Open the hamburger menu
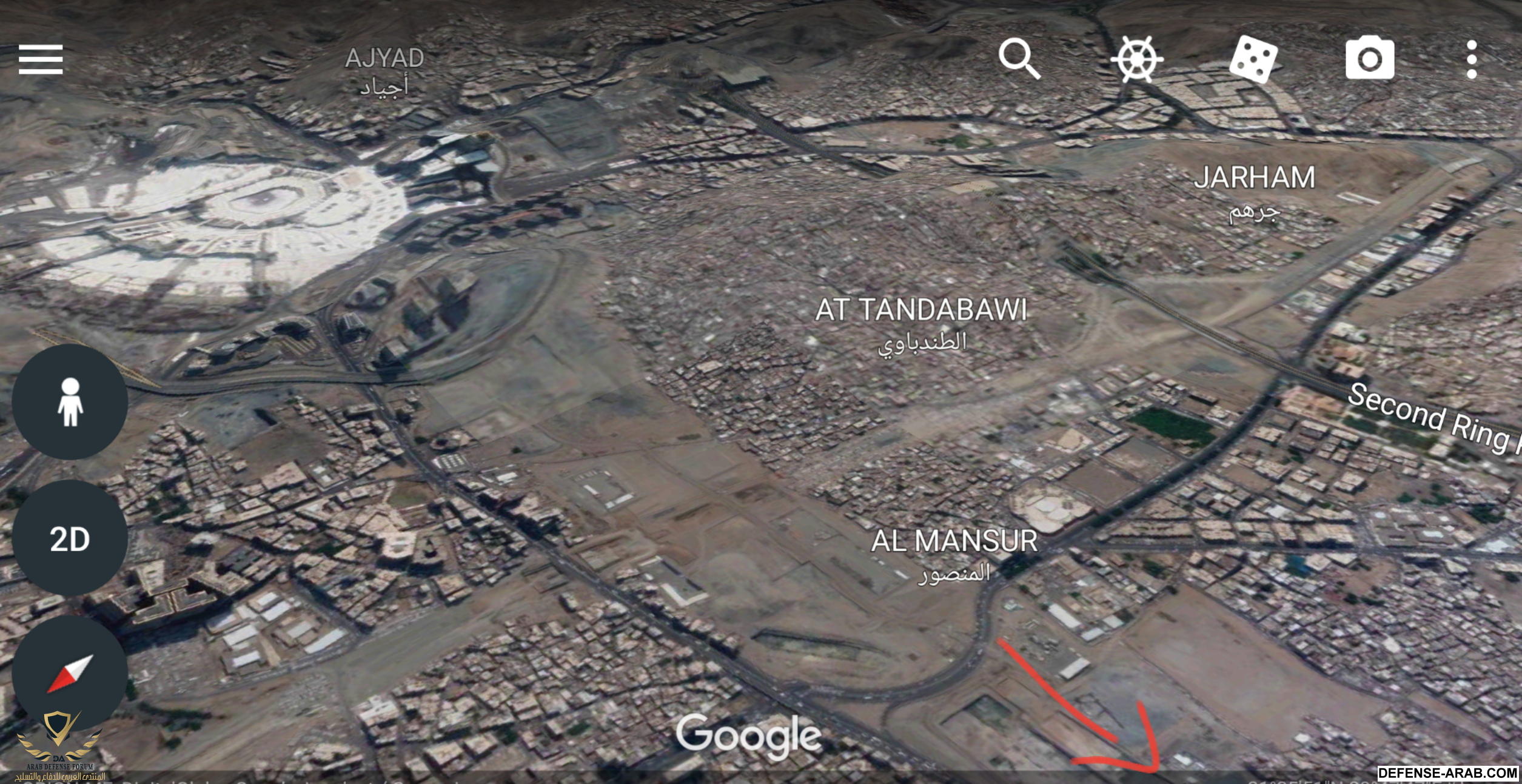Viewport: 1522px width, 784px height. [41, 59]
